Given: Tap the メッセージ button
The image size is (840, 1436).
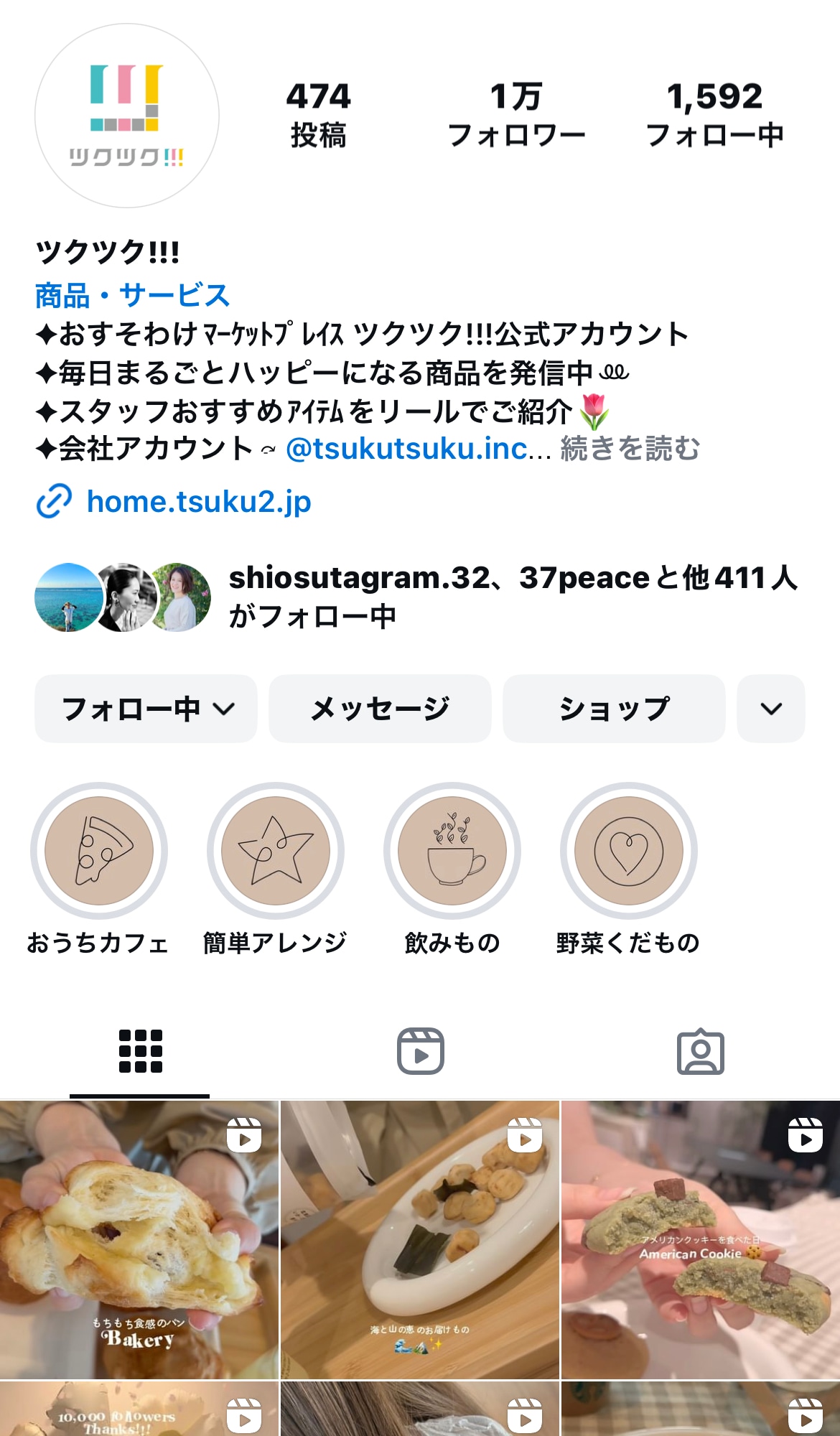Looking at the screenshot, I should tap(380, 709).
